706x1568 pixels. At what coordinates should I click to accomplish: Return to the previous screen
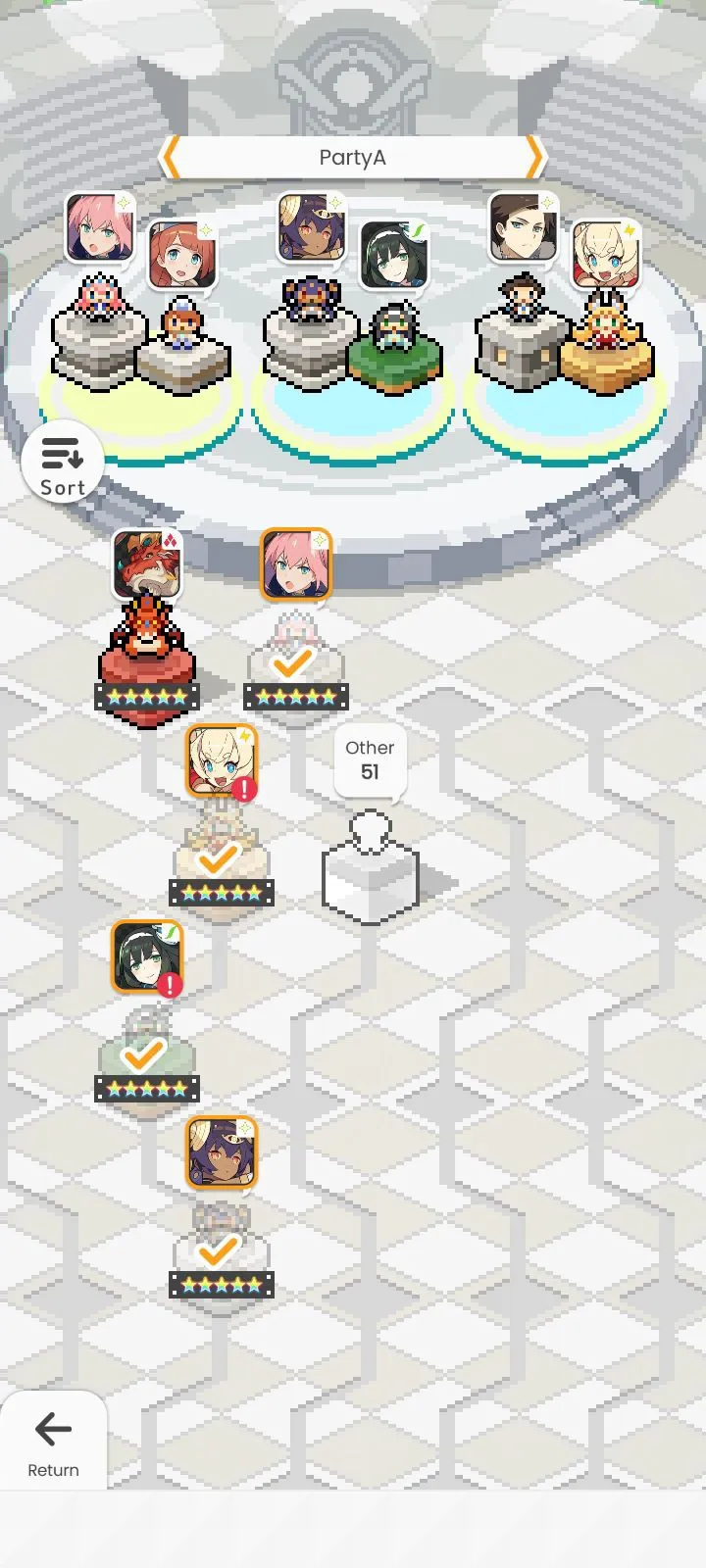[53, 1441]
